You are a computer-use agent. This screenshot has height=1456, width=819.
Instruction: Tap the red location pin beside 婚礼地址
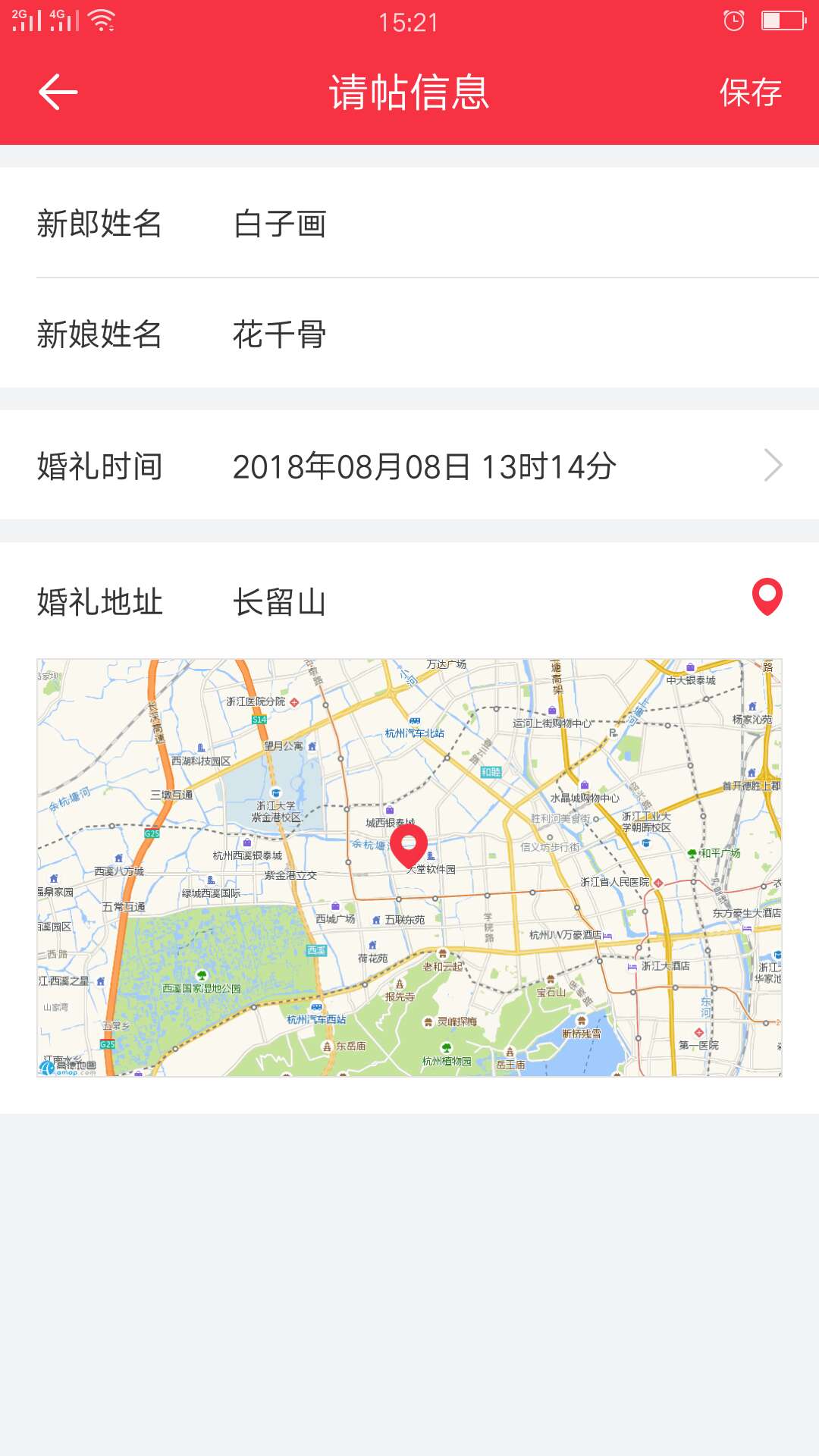[767, 597]
